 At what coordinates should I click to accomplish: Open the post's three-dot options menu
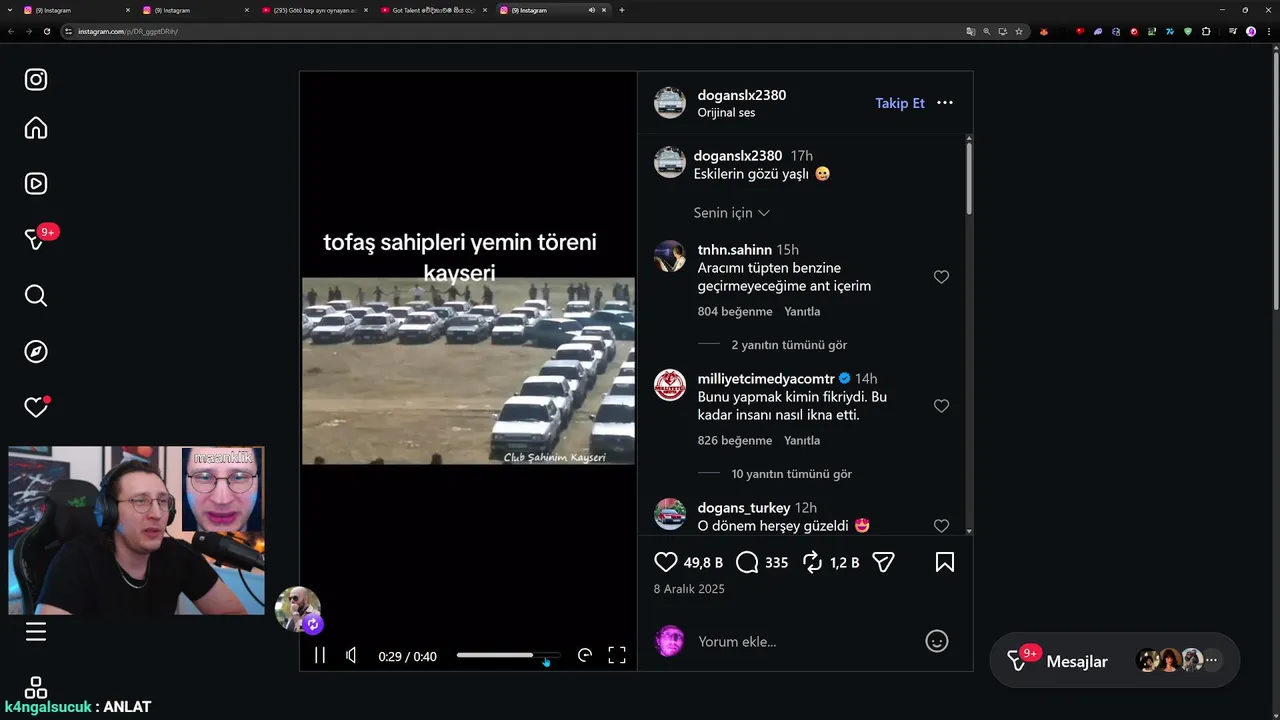click(x=945, y=103)
